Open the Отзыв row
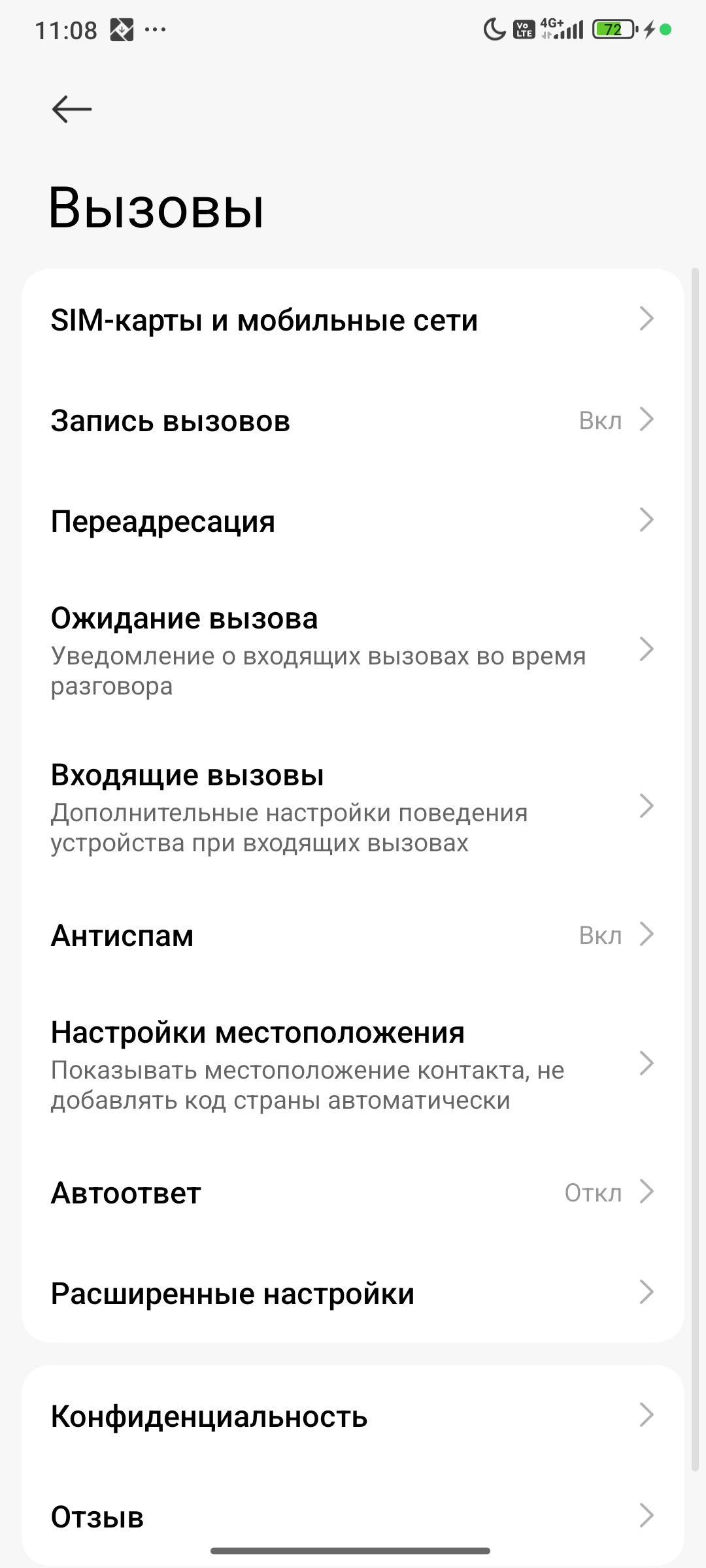This screenshot has width=706, height=1568. point(353,1517)
